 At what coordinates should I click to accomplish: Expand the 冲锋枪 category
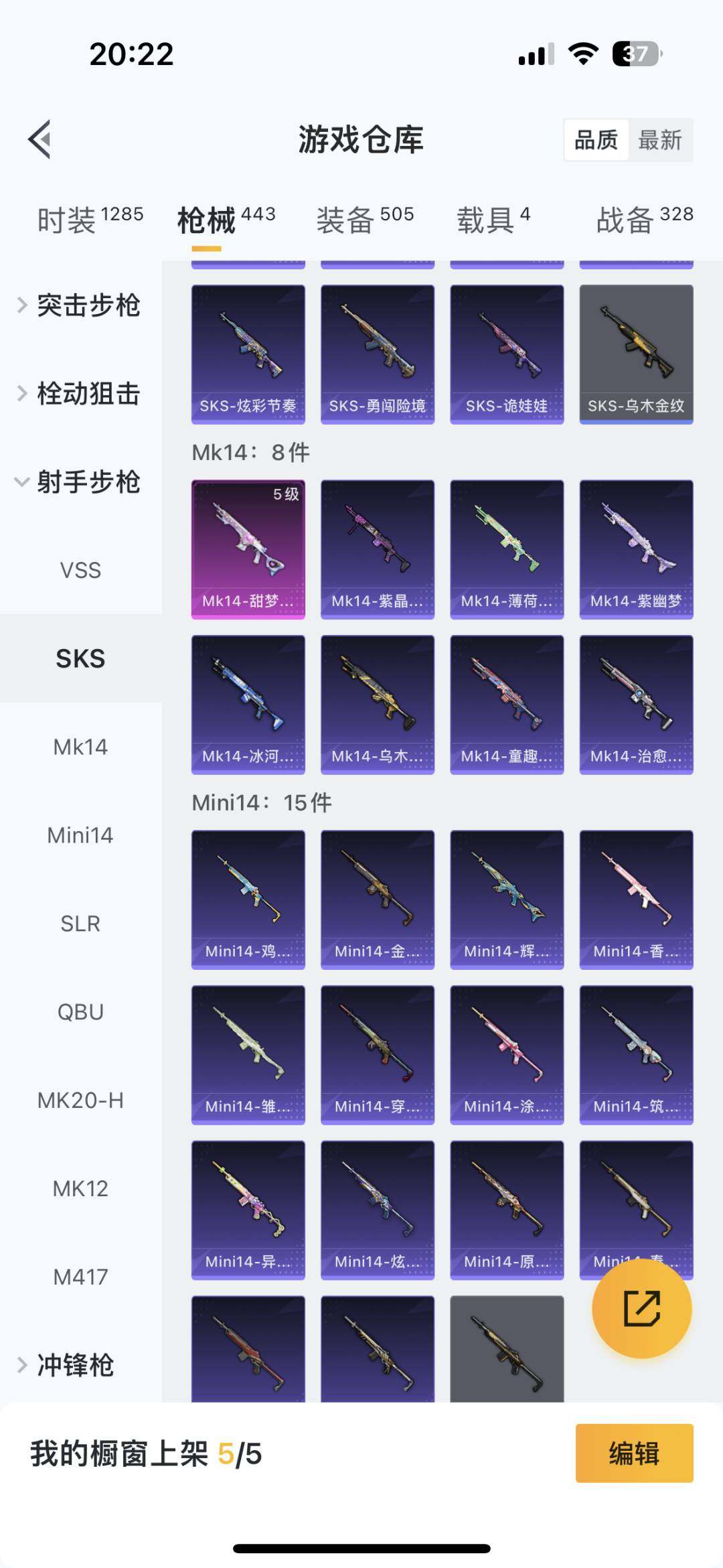pyautogui.click(x=74, y=1365)
